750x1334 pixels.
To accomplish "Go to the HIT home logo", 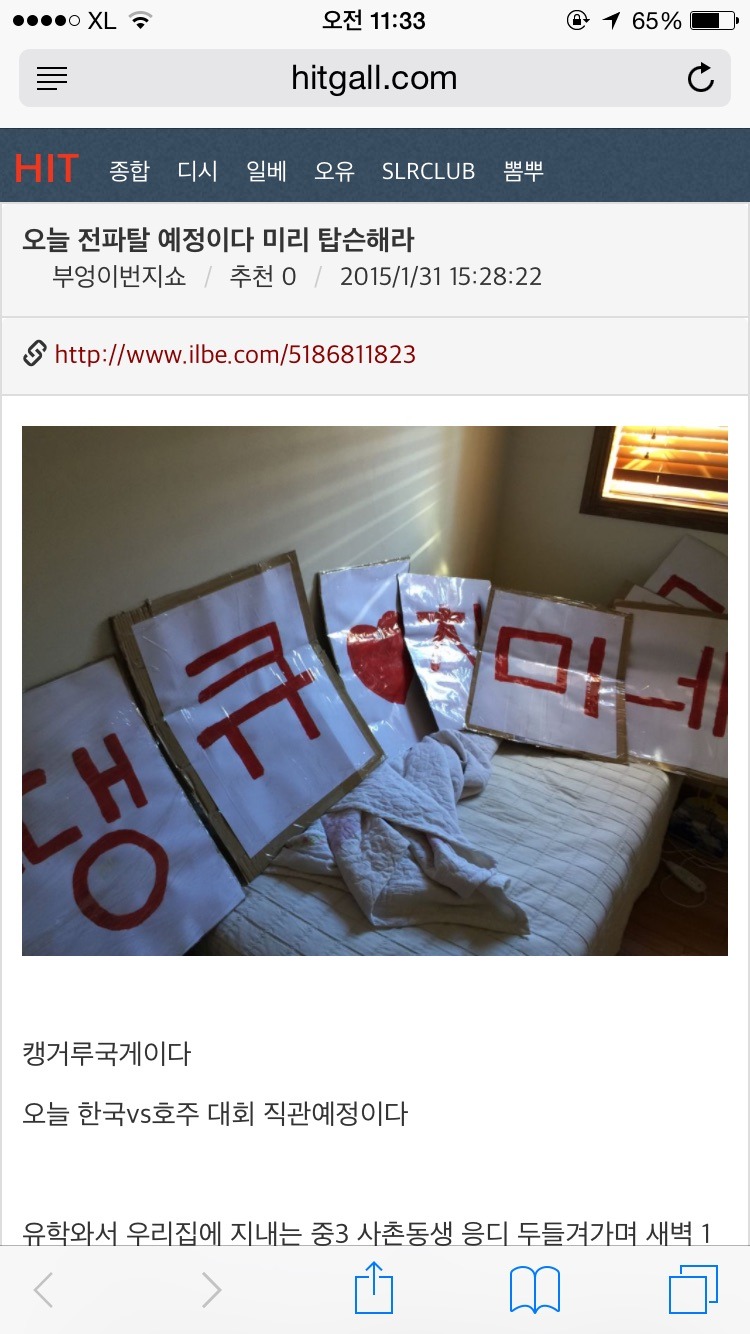I will tap(46, 170).
